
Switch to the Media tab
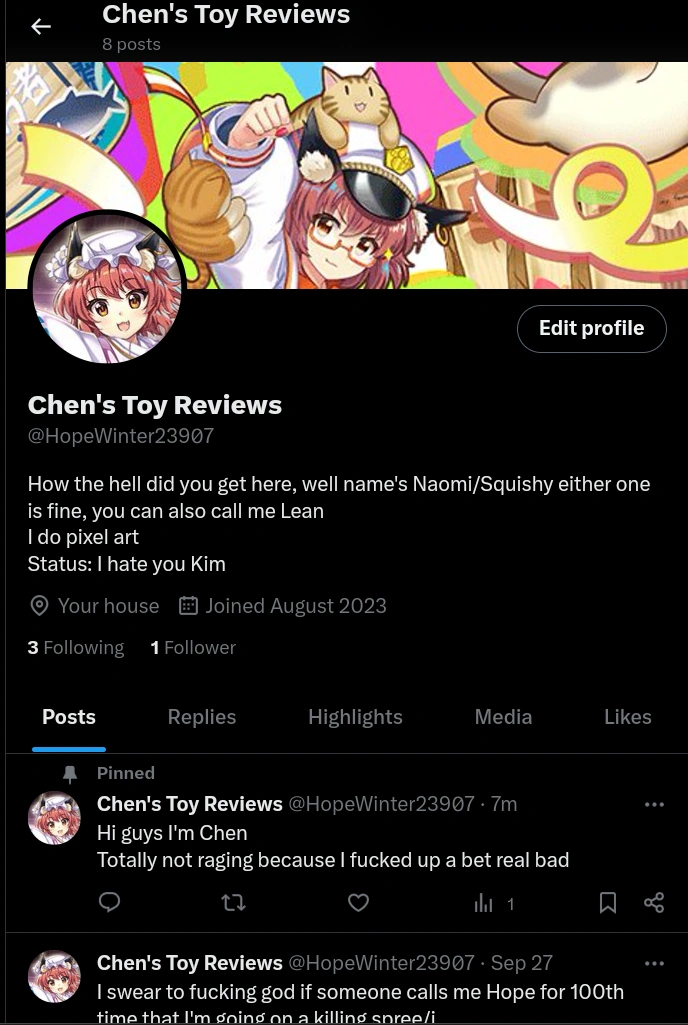point(503,717)
